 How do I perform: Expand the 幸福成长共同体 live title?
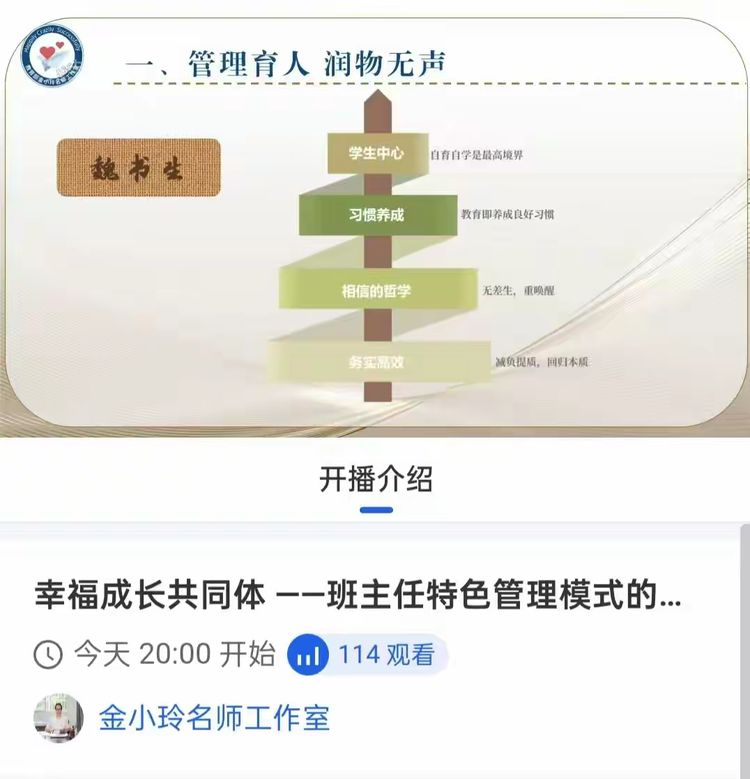pyautogui.click(x=358, y=597)
